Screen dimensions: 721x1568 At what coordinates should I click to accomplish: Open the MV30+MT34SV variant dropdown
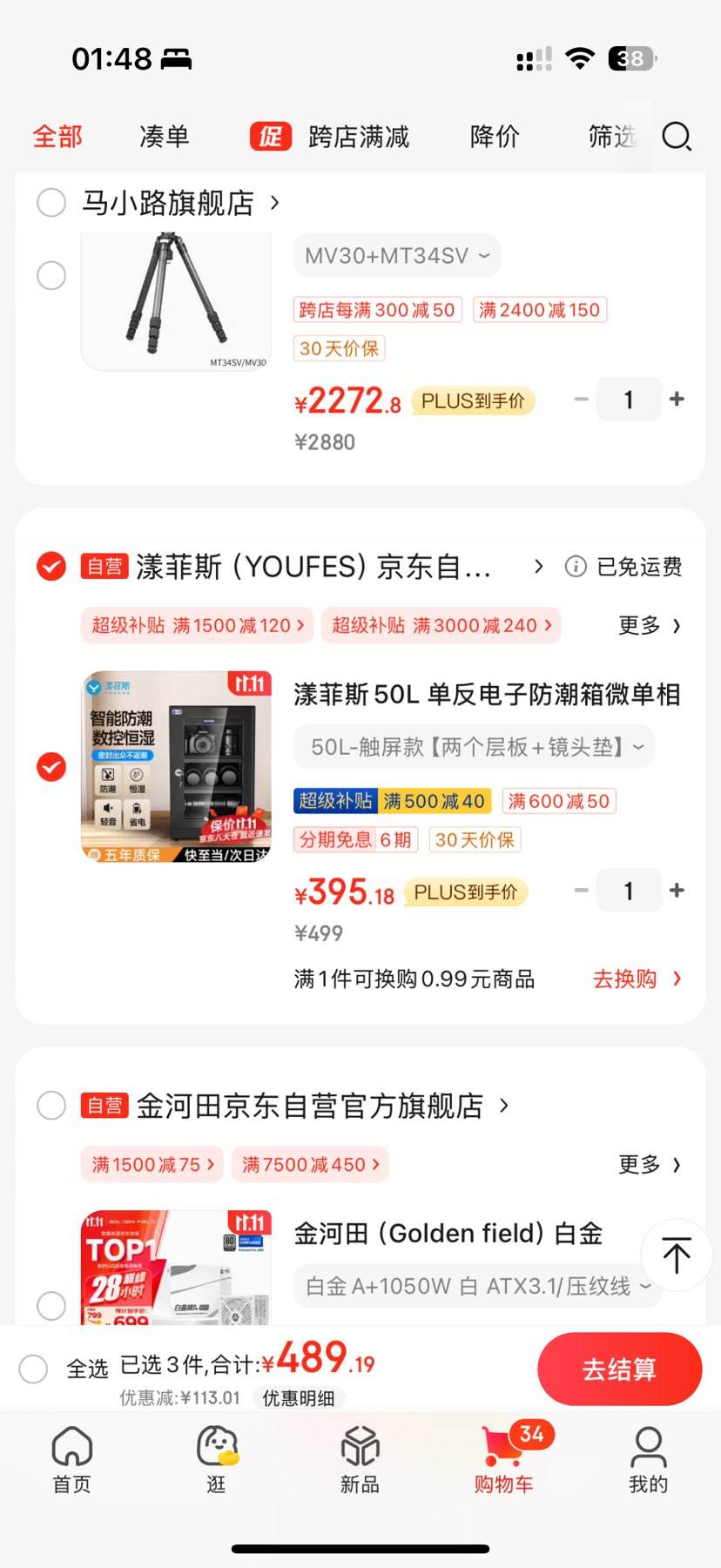[x=396, y=255]
